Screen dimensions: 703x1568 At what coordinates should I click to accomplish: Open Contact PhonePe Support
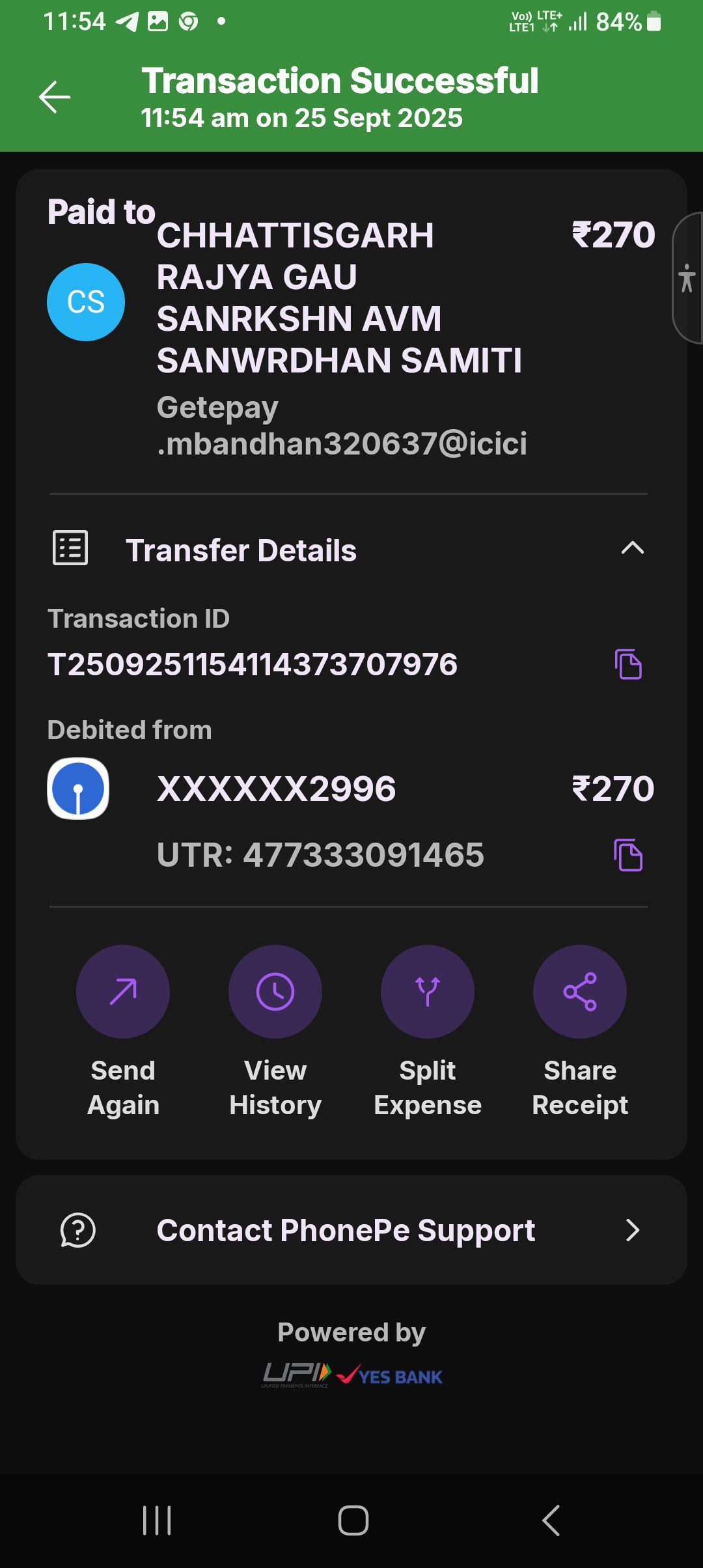click(351, 1230)
